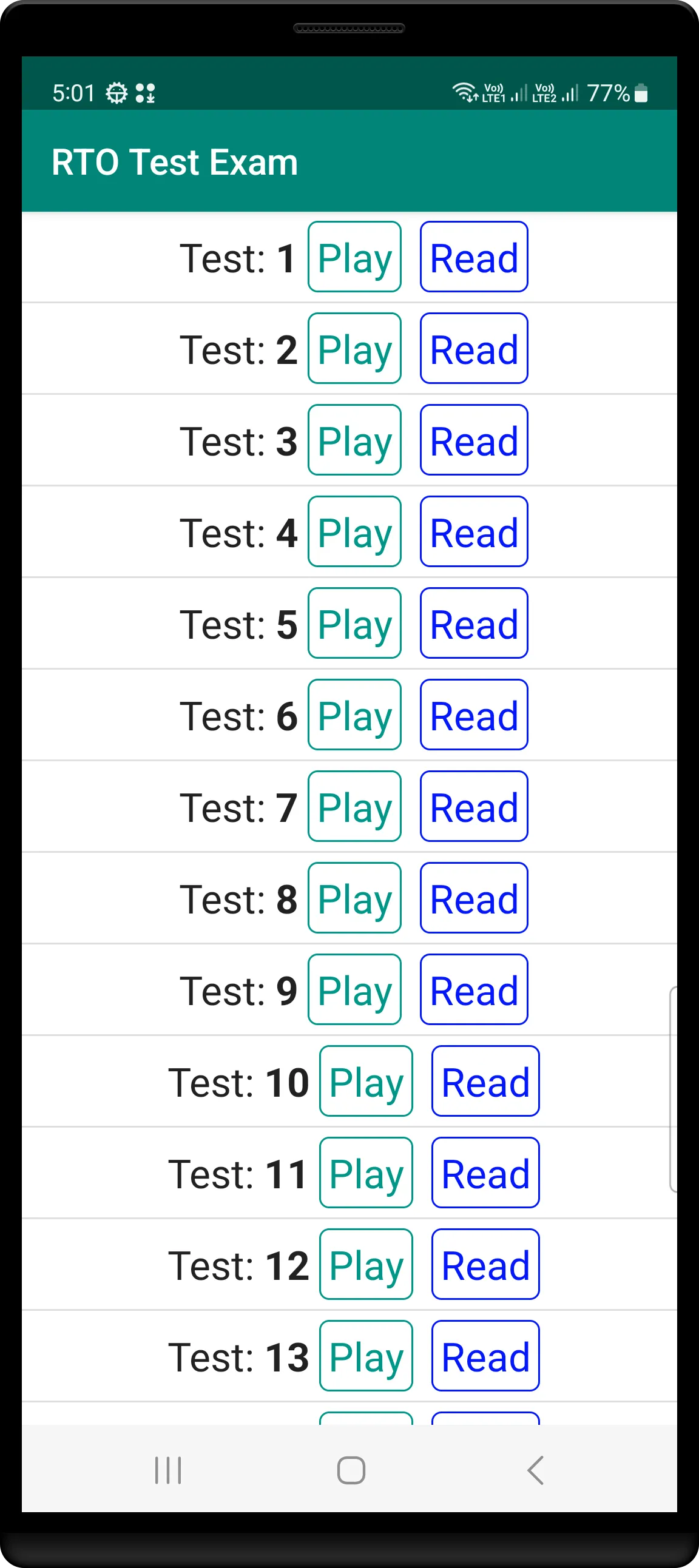Tap the settings gear icon in status bar
699x1568 pixels.
116,93
